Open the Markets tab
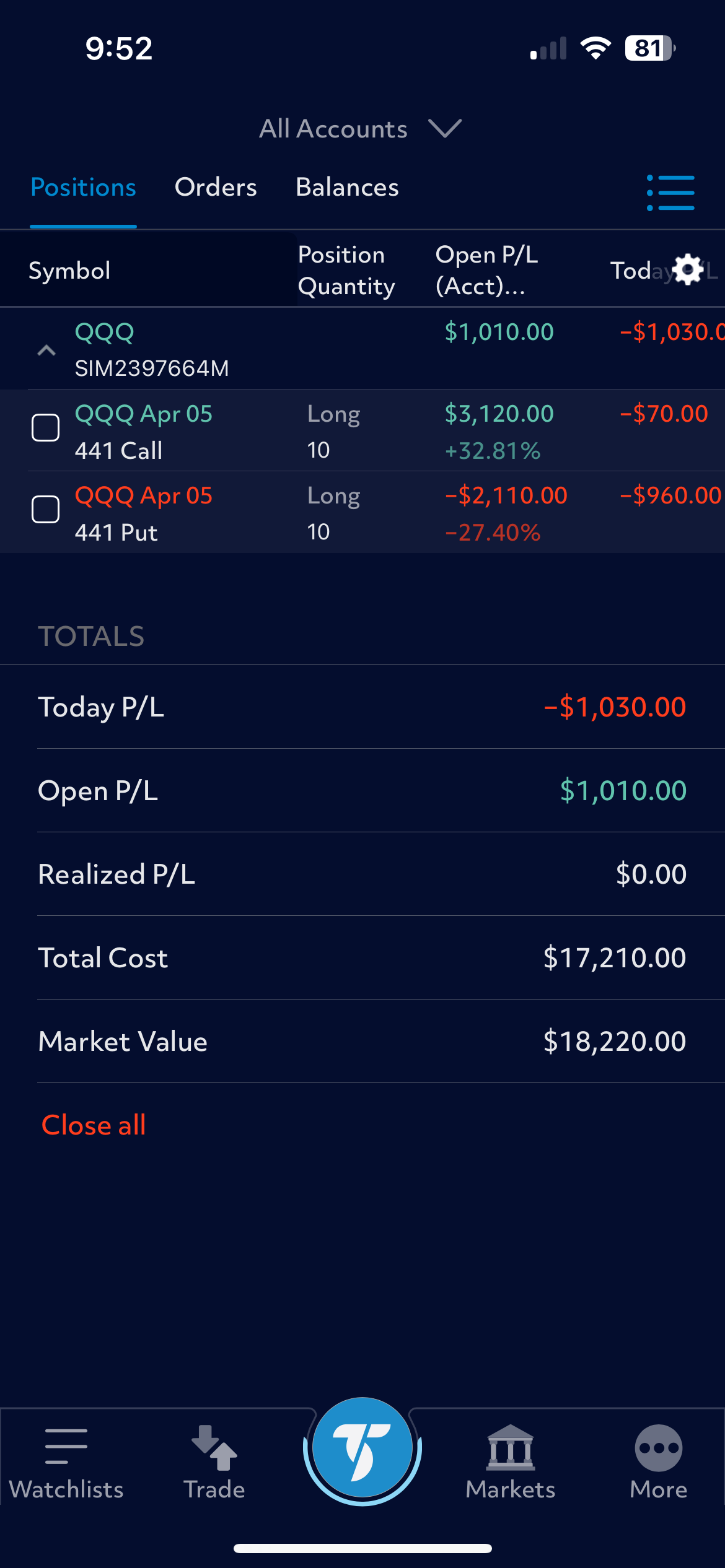Image resolution: width=725 pixels, height=1568 pixels. click(511, 1461)
